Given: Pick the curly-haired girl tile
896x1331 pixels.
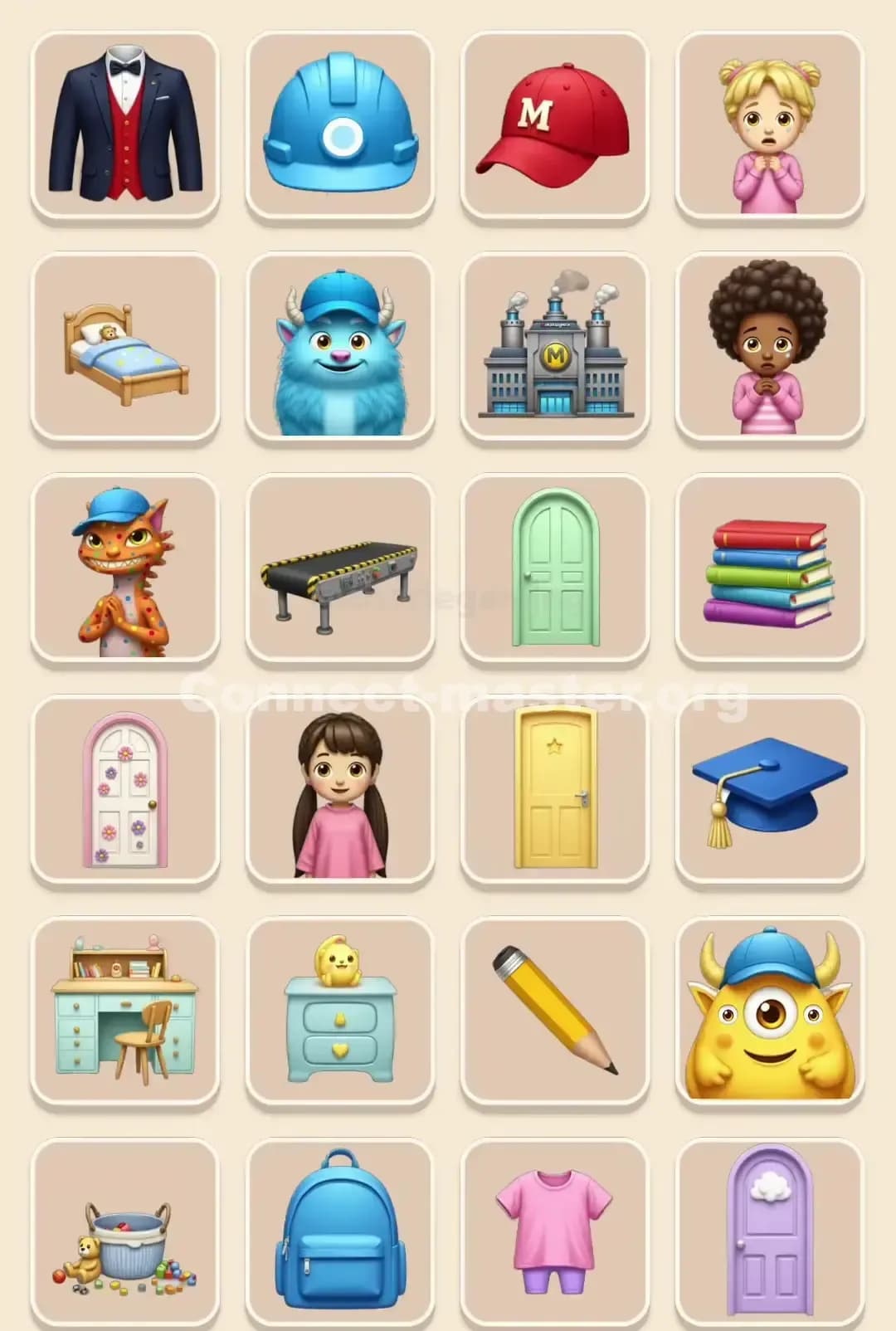Looking at the screenshot, I should (770, 347).
